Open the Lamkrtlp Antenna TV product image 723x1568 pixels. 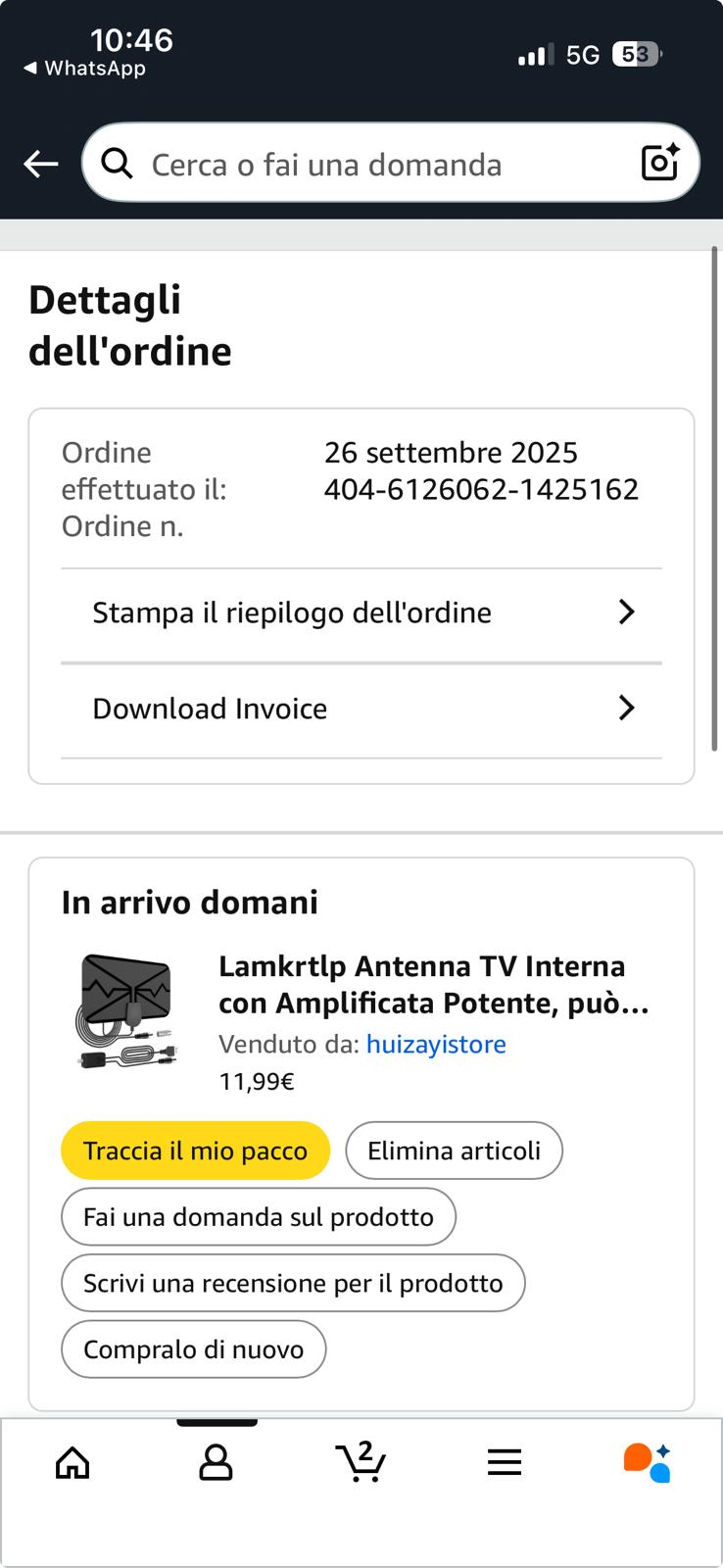pyautogui.click(x=125, y=1010)
